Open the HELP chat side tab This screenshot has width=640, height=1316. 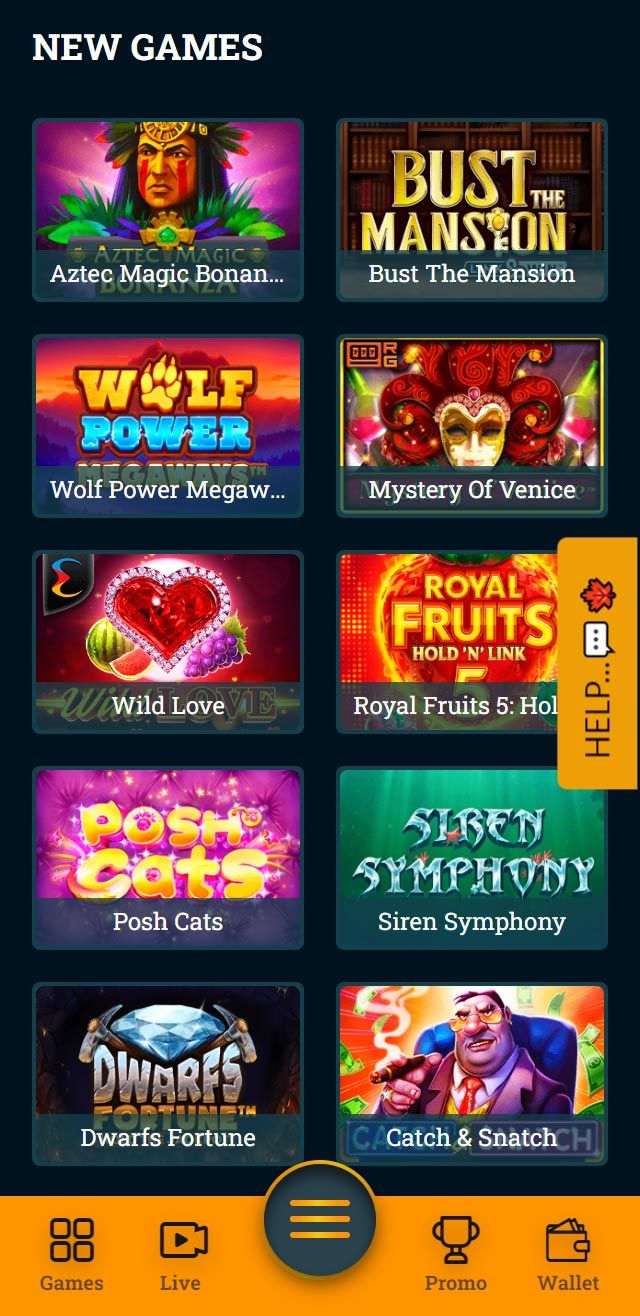coord(597,663)
